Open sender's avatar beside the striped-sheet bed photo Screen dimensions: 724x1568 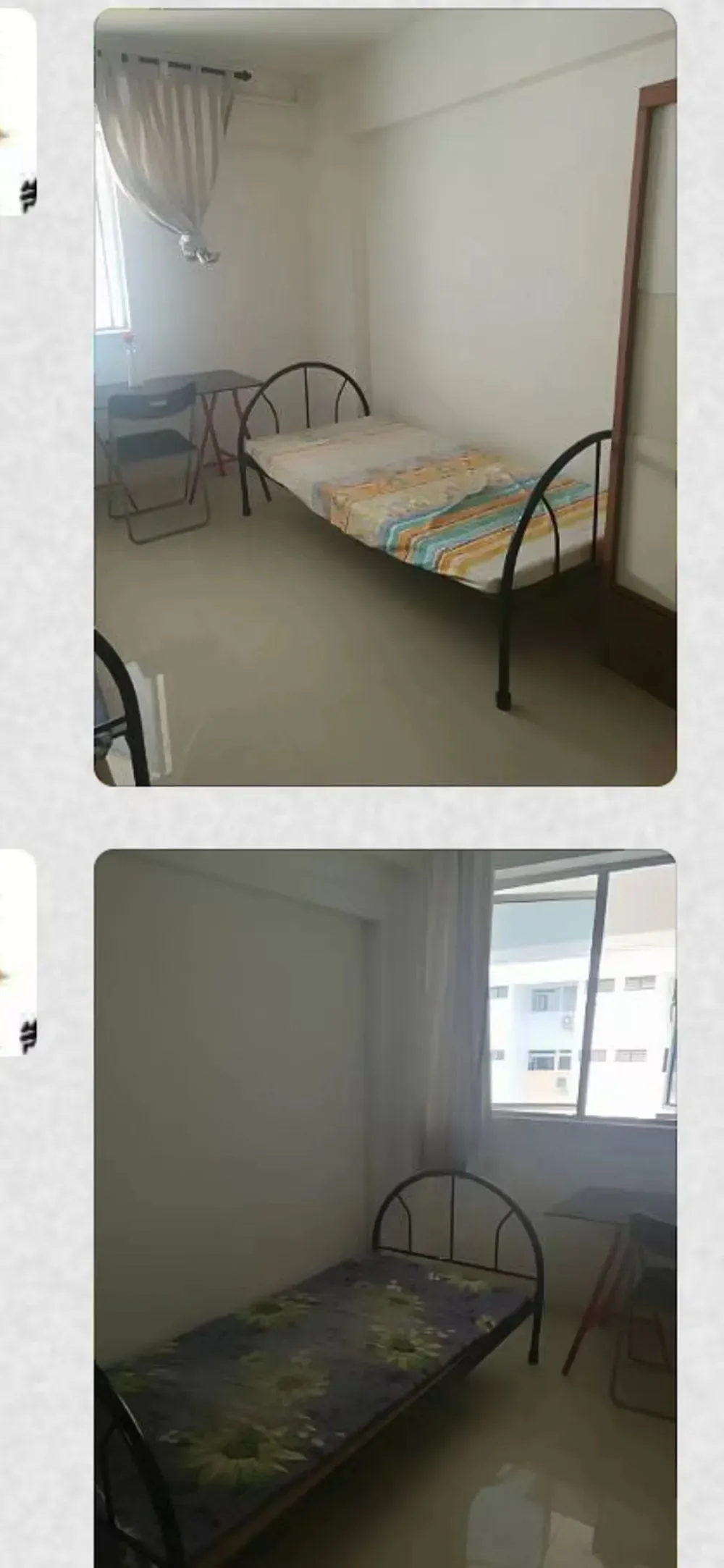18,111
